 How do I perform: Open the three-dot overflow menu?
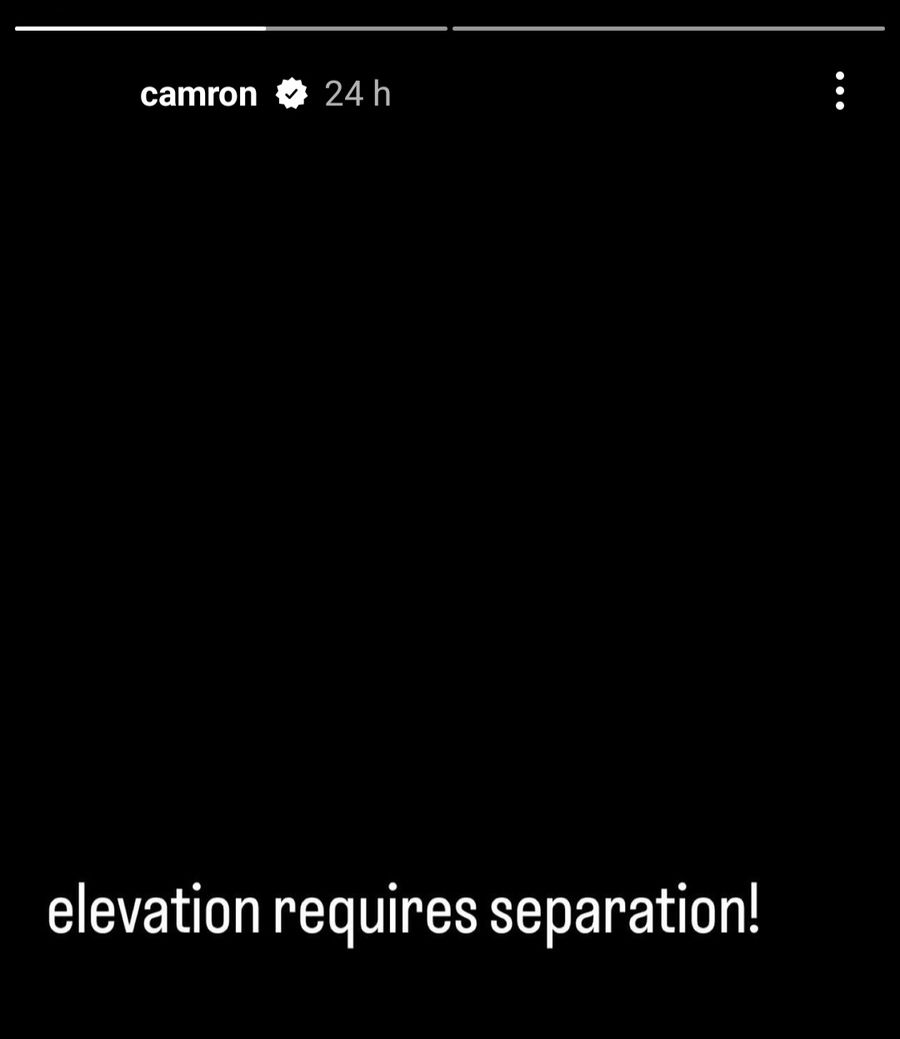coord(839,91)
